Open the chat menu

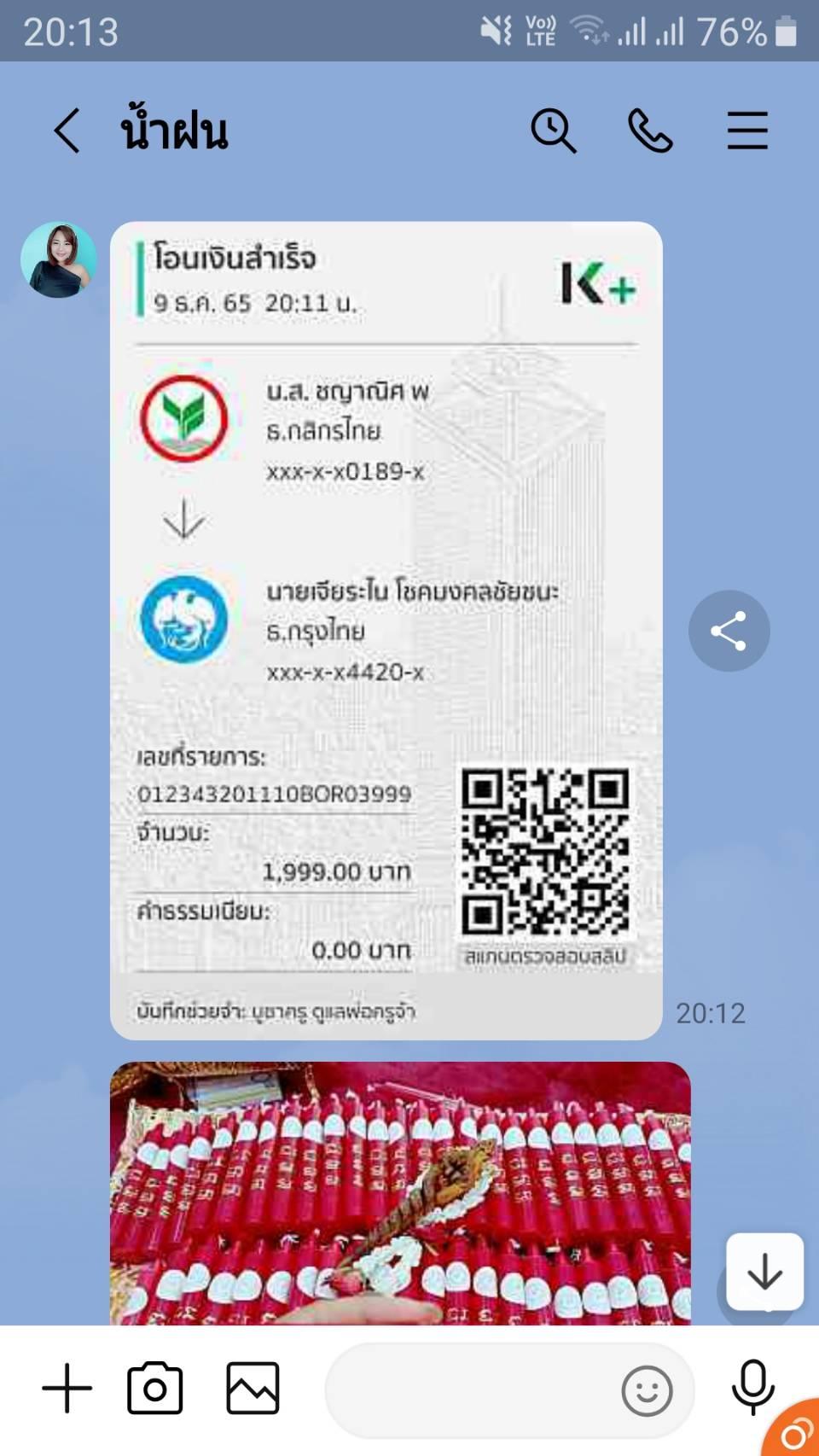click(x=747, y=131)
